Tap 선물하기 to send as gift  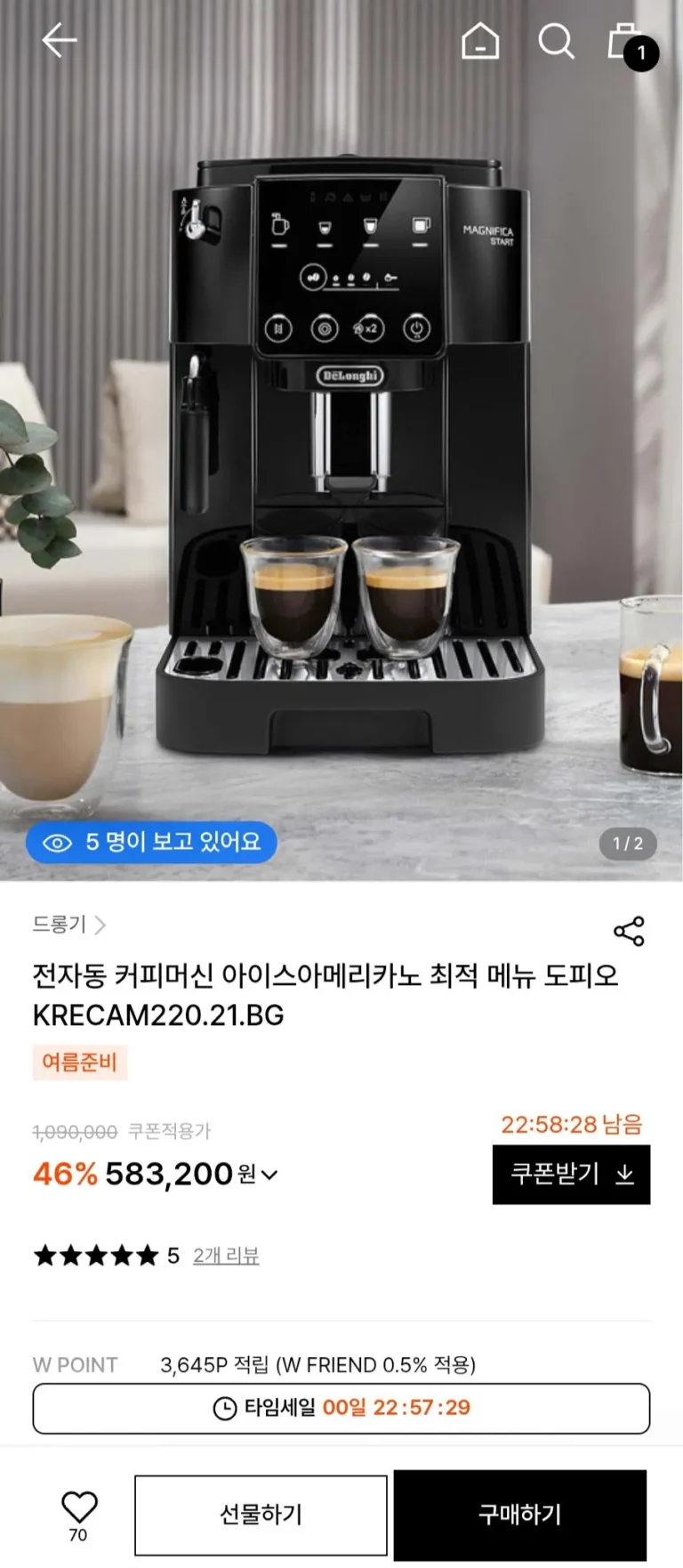(261, 1515)
